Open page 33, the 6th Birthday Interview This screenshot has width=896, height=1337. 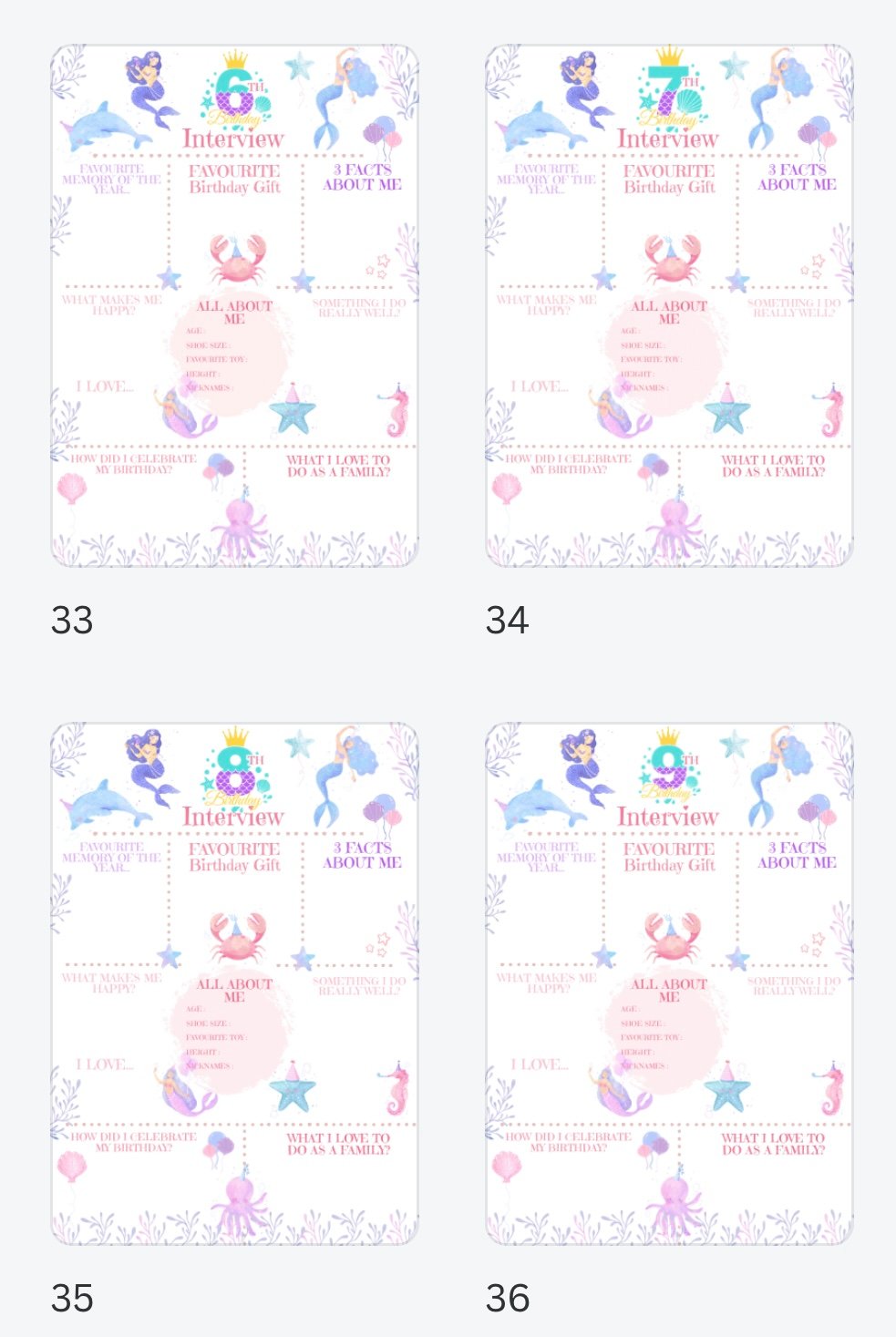pyautogui.click(x=234, y=306)
